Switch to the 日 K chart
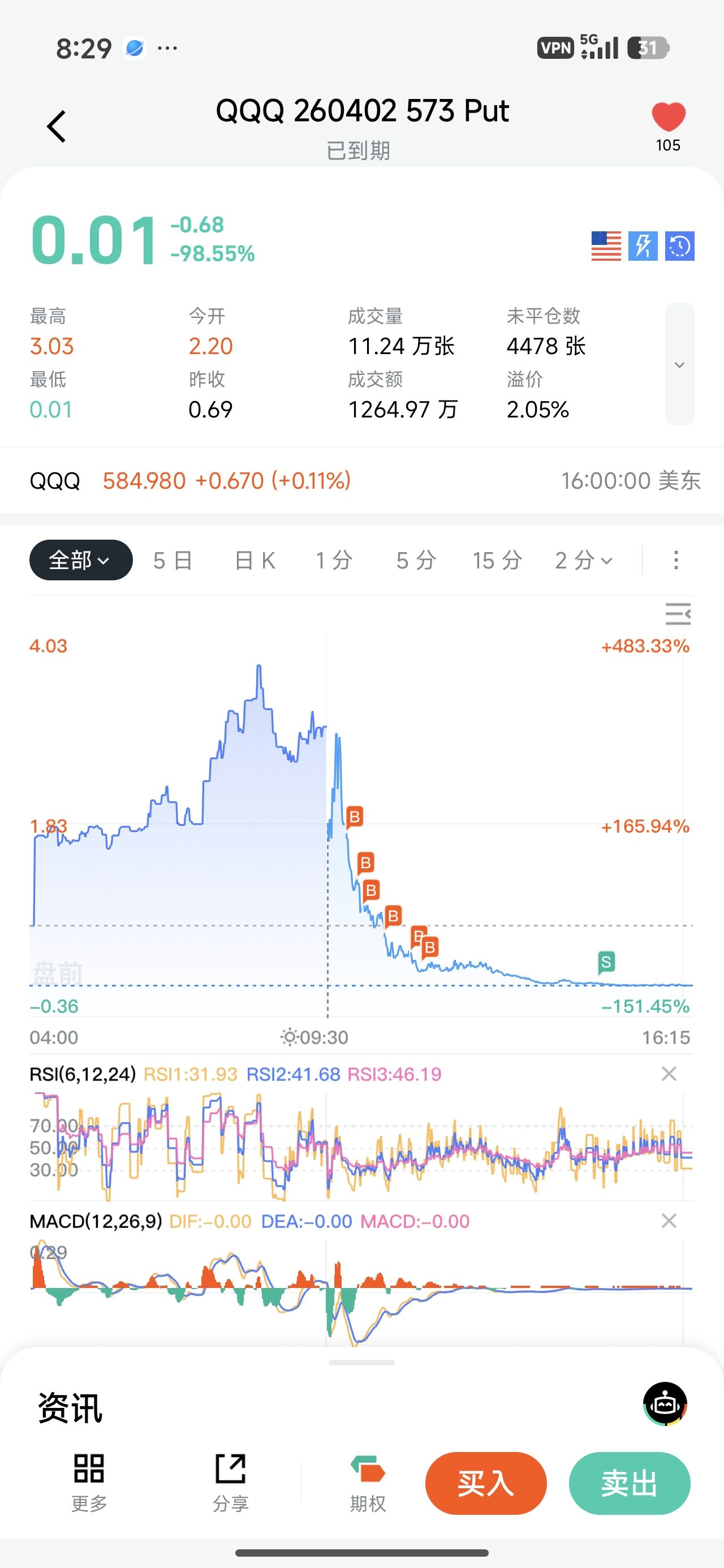The width and height of the screenshot is (724, 1568). [x=255, y=560]
